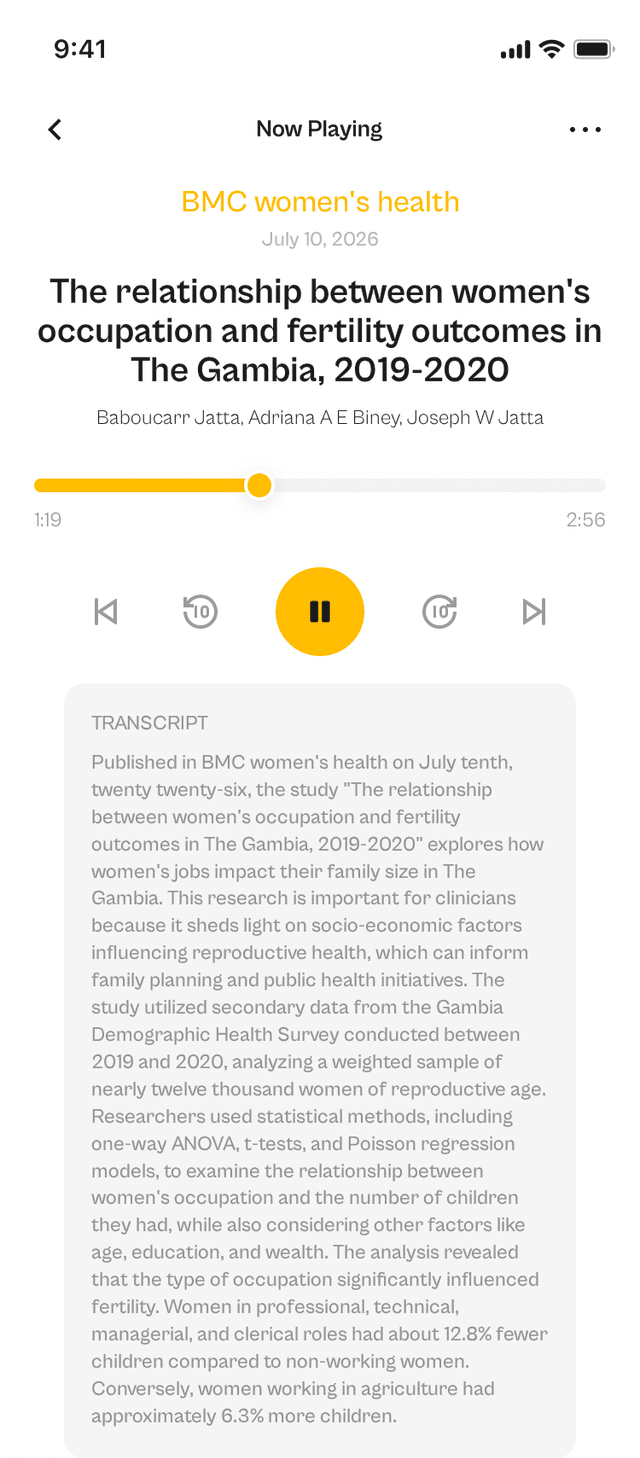This screenshot has width=640, height=1458.
Task: Skip to the previous track
Action: click(106, 611)
